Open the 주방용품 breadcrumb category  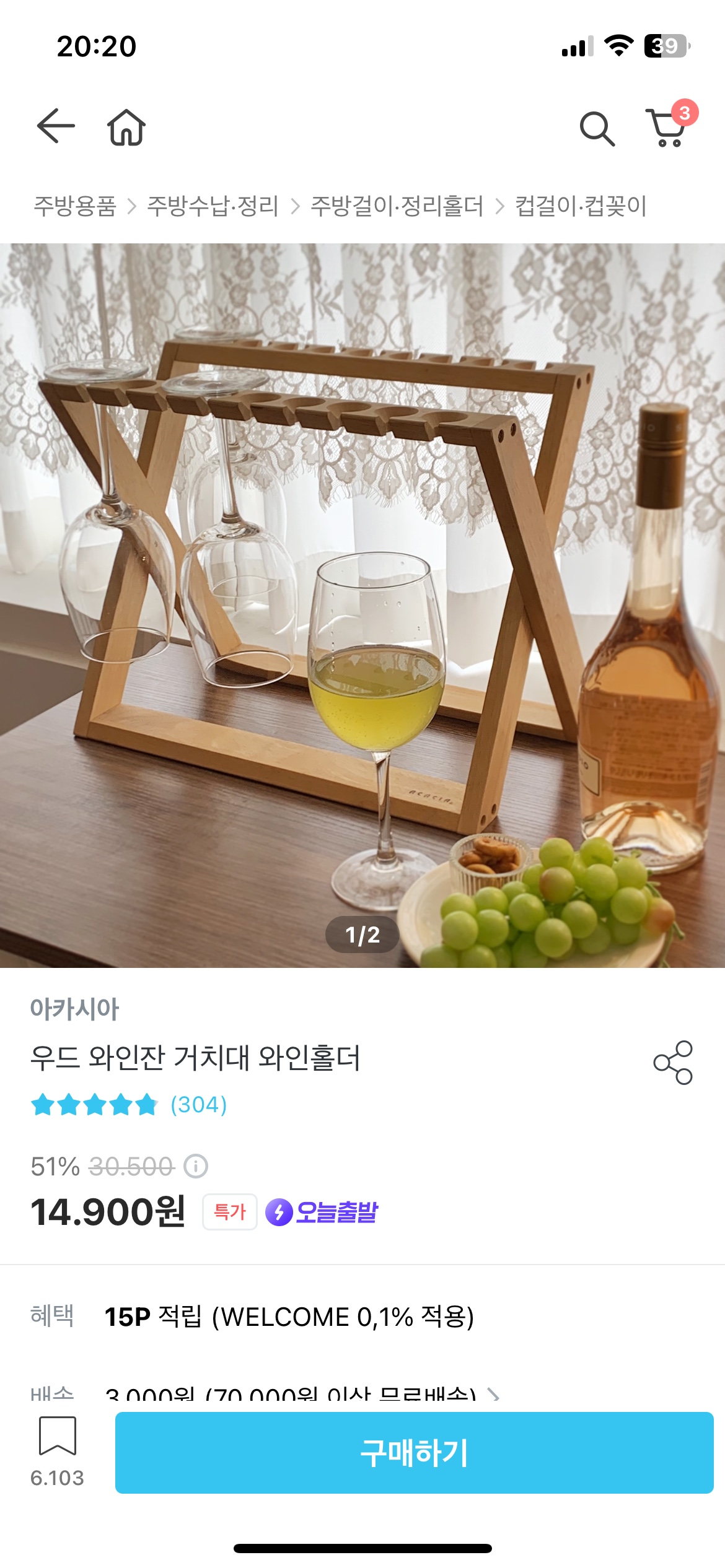pyautogui.click(x=75, y=206)
